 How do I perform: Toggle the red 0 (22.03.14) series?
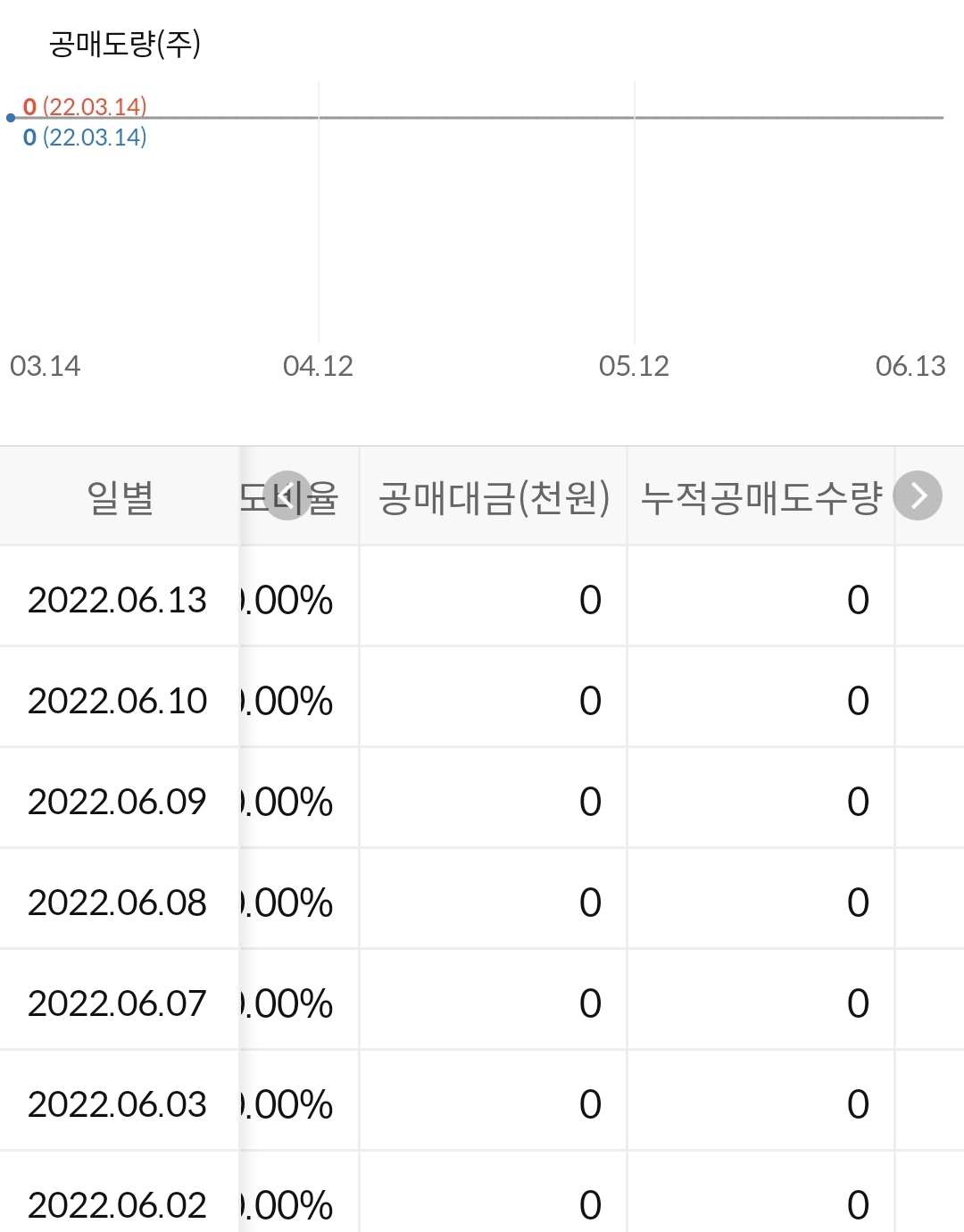[85, 107]
